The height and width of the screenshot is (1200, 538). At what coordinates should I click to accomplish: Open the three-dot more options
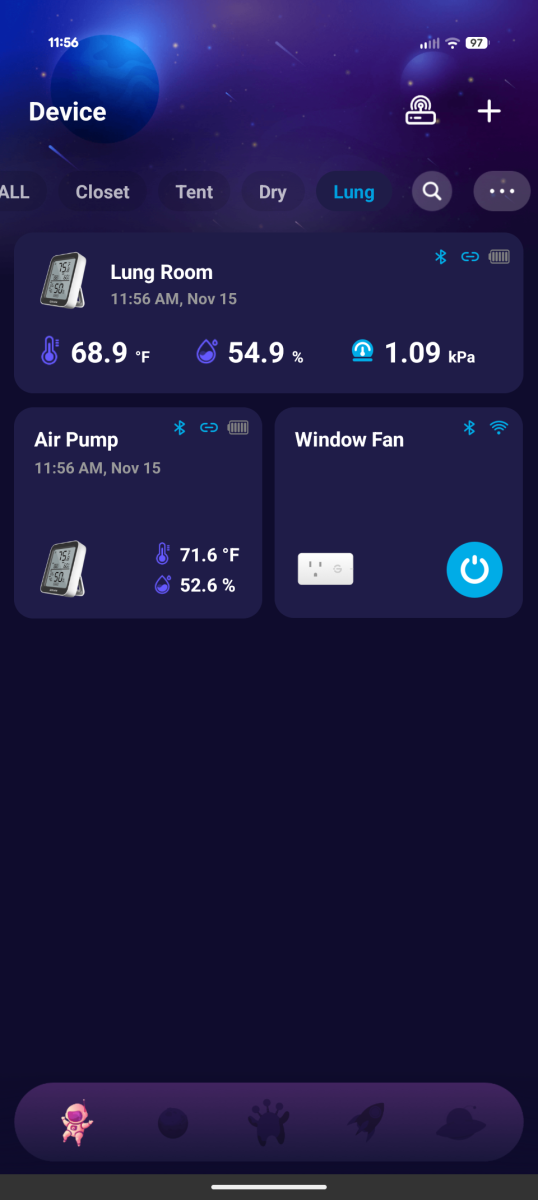point(502,191)
